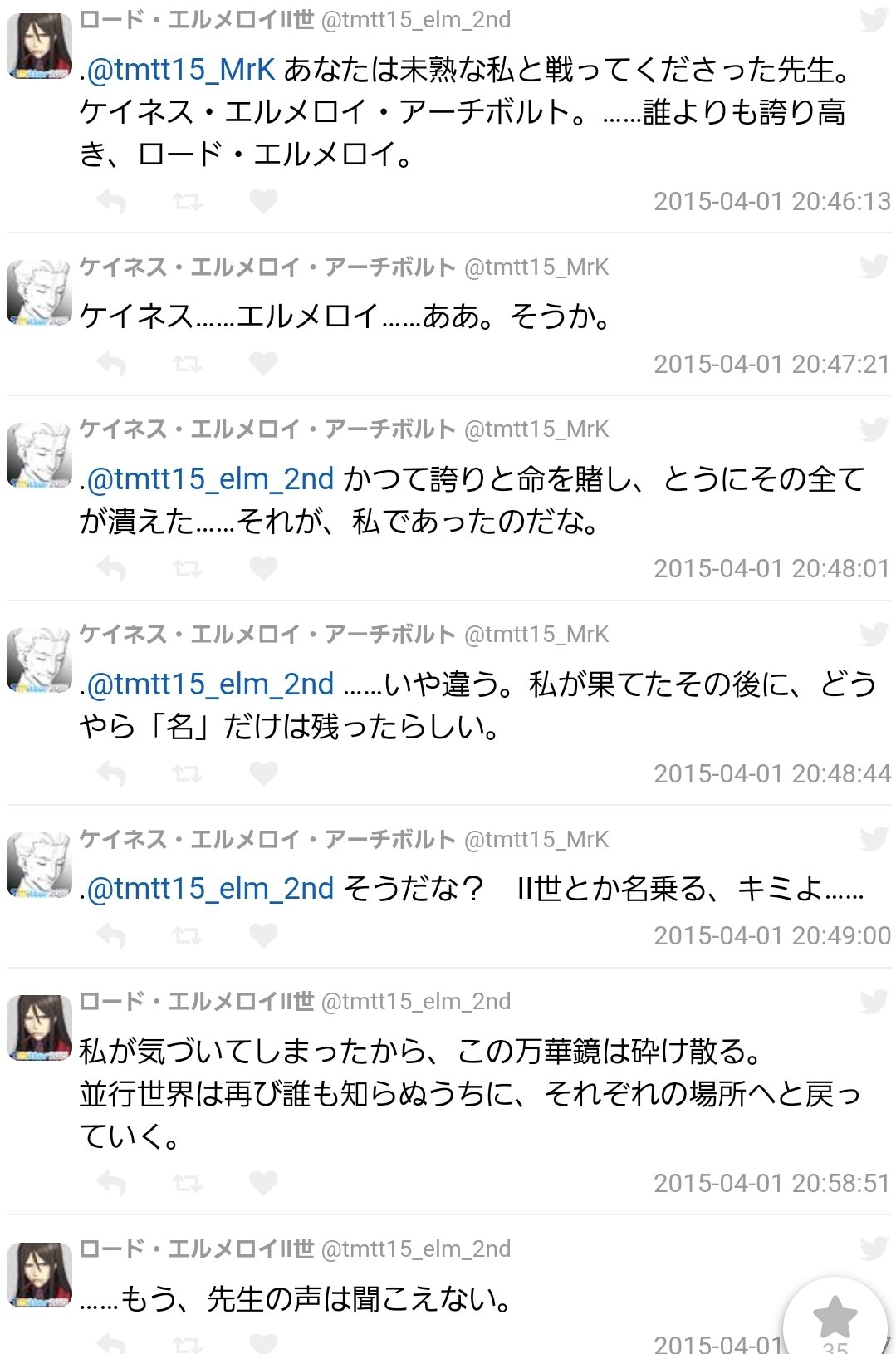
Task: Reply to the tweet timestamped 20:58:51
Action: click(112, 1182)
